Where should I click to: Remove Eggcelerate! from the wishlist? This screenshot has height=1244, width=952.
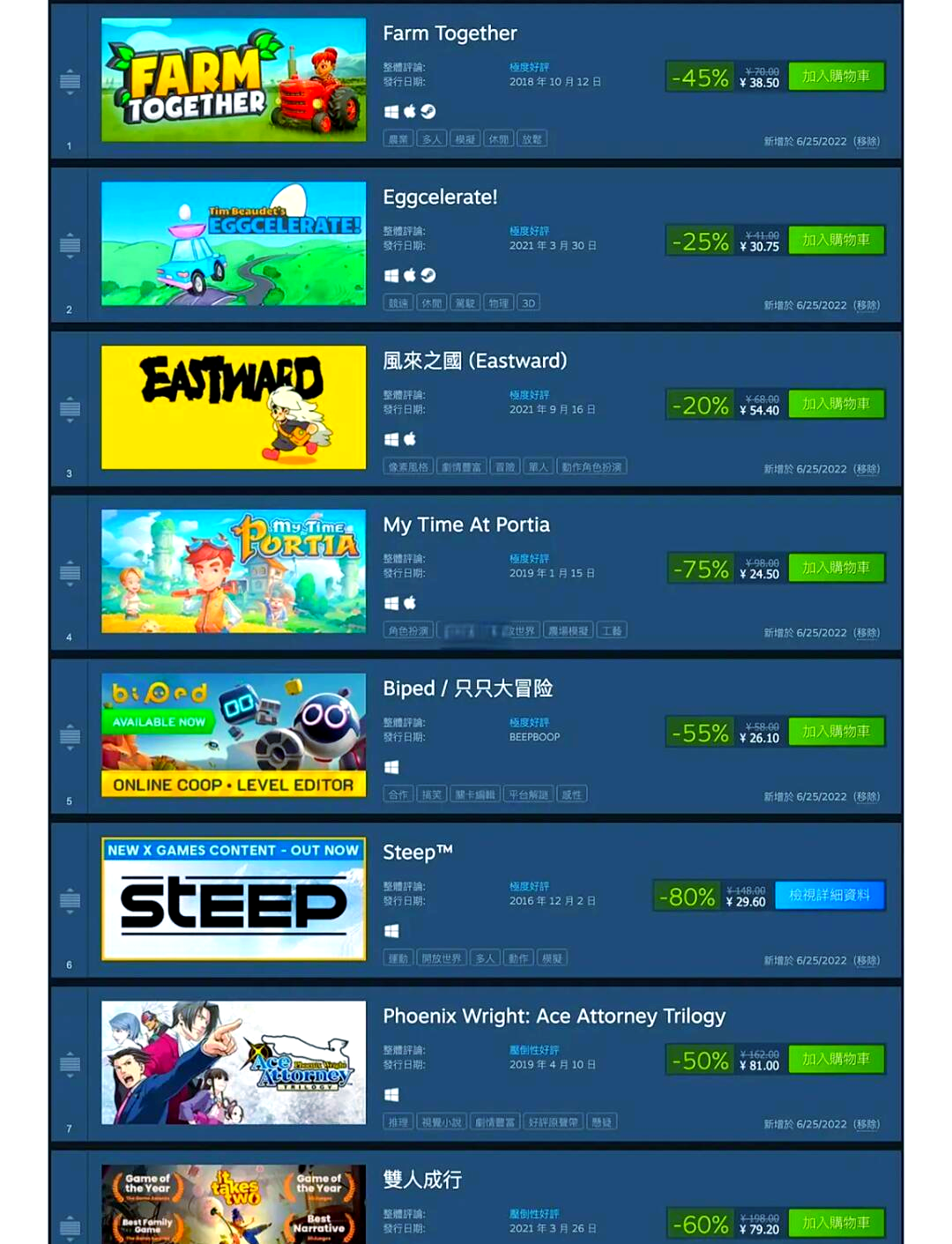click(866, 305)
